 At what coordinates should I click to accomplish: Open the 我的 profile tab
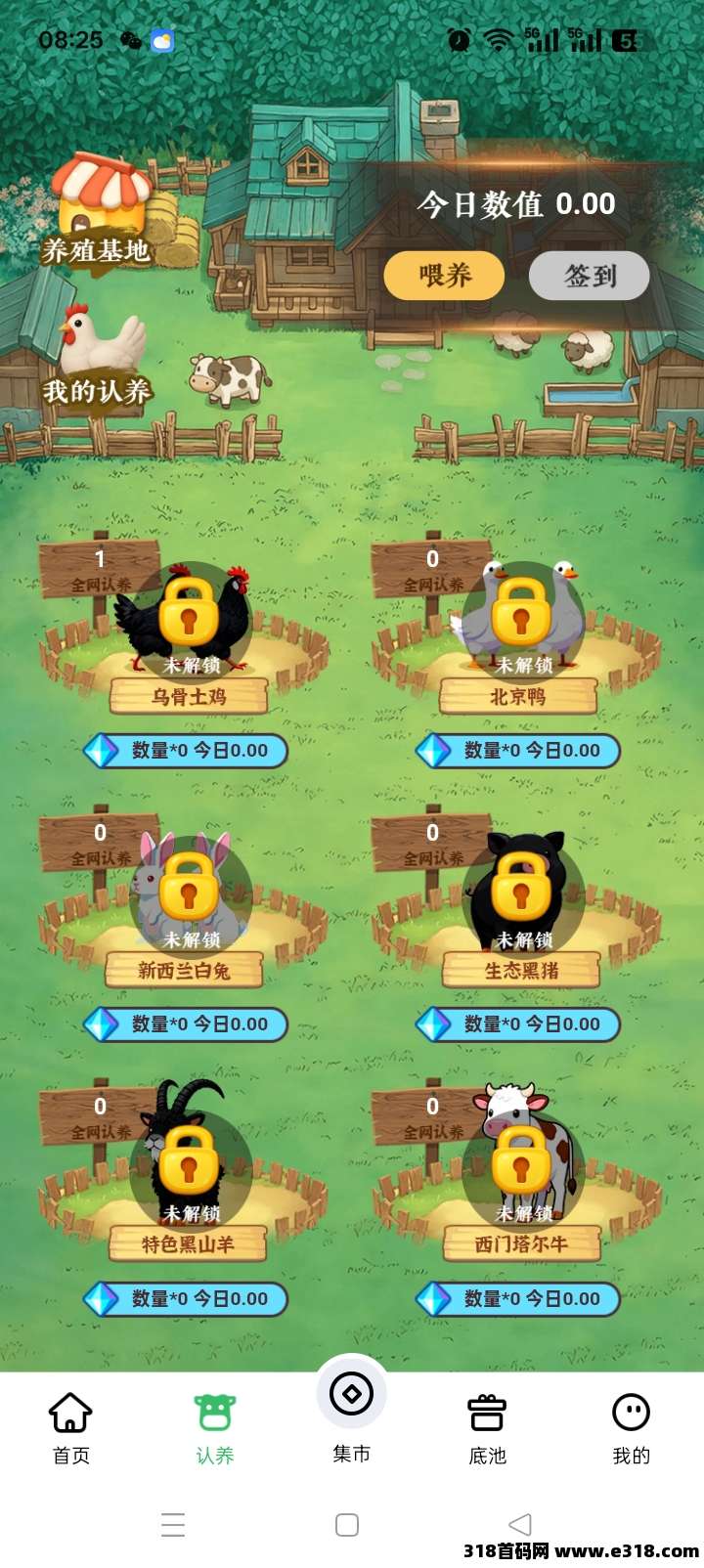pos(631,1428)
